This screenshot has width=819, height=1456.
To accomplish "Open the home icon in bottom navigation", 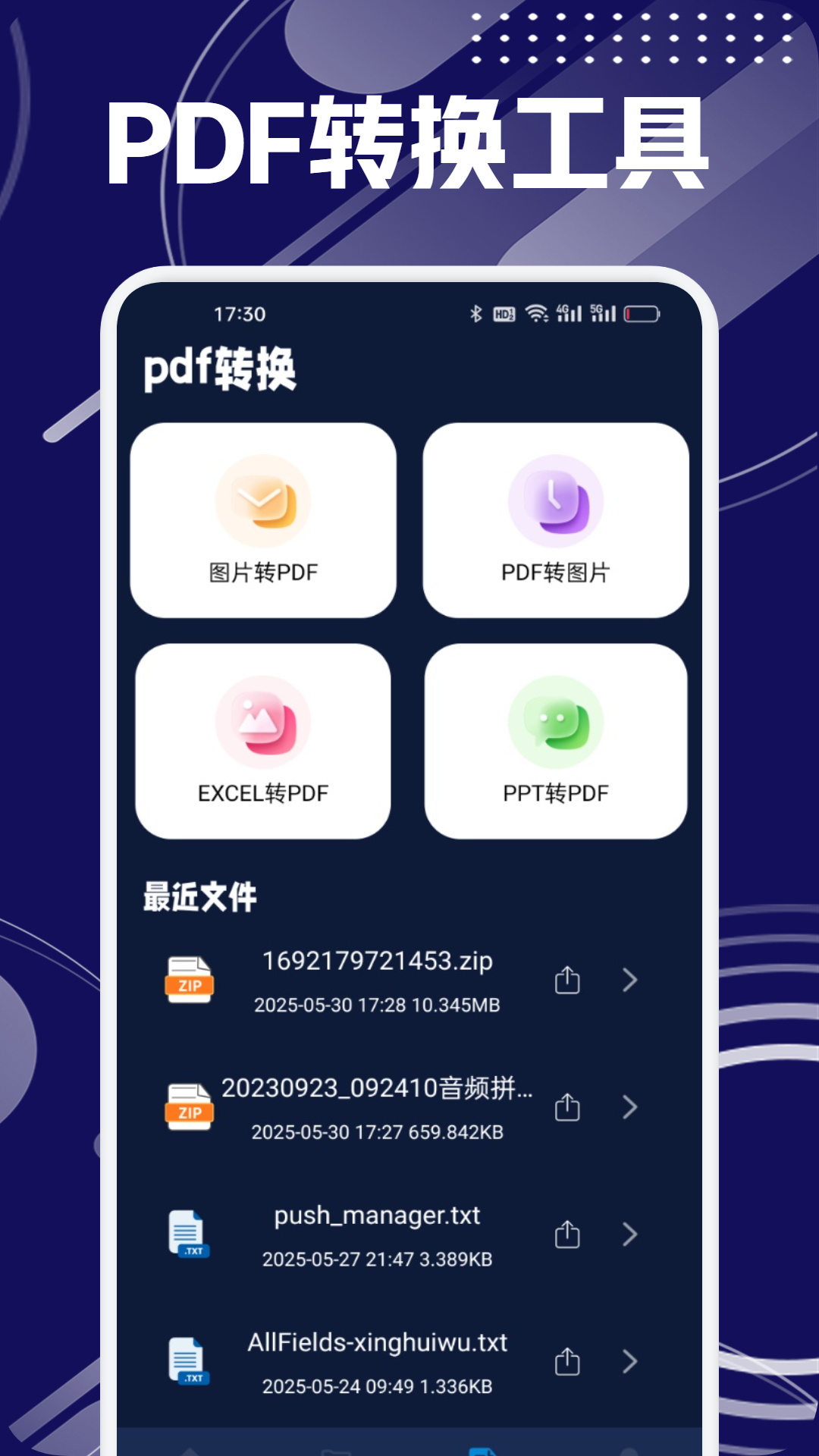I will point(190,1450).
